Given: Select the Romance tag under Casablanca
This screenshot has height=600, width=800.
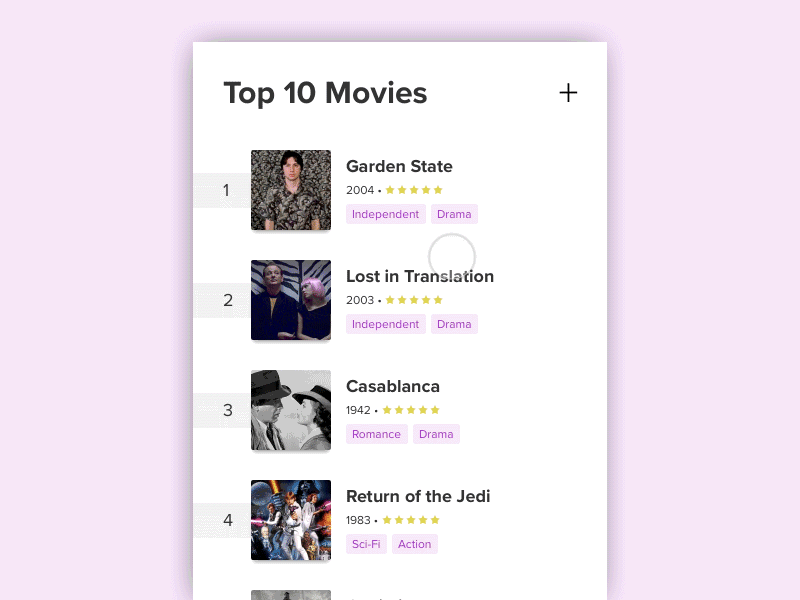Looking at the screenshot, I should click(x=376, y=434).
